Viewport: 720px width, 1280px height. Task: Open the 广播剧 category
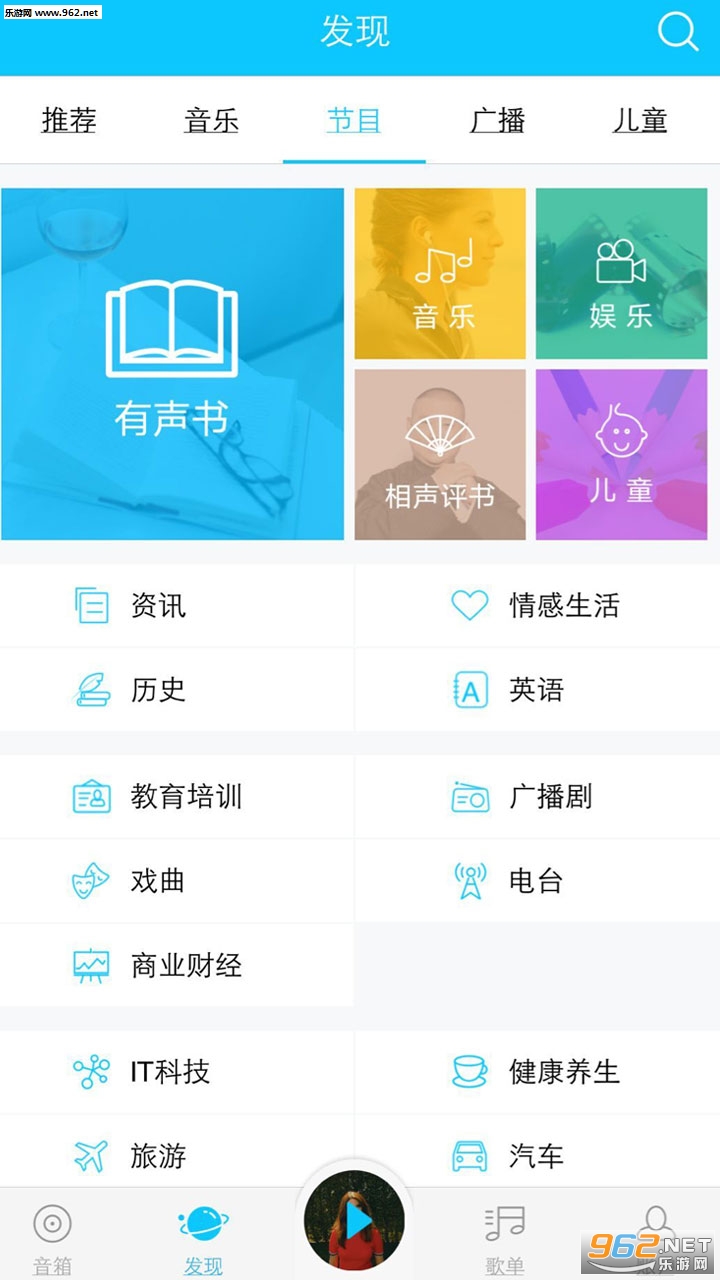(x=550, y=797)
